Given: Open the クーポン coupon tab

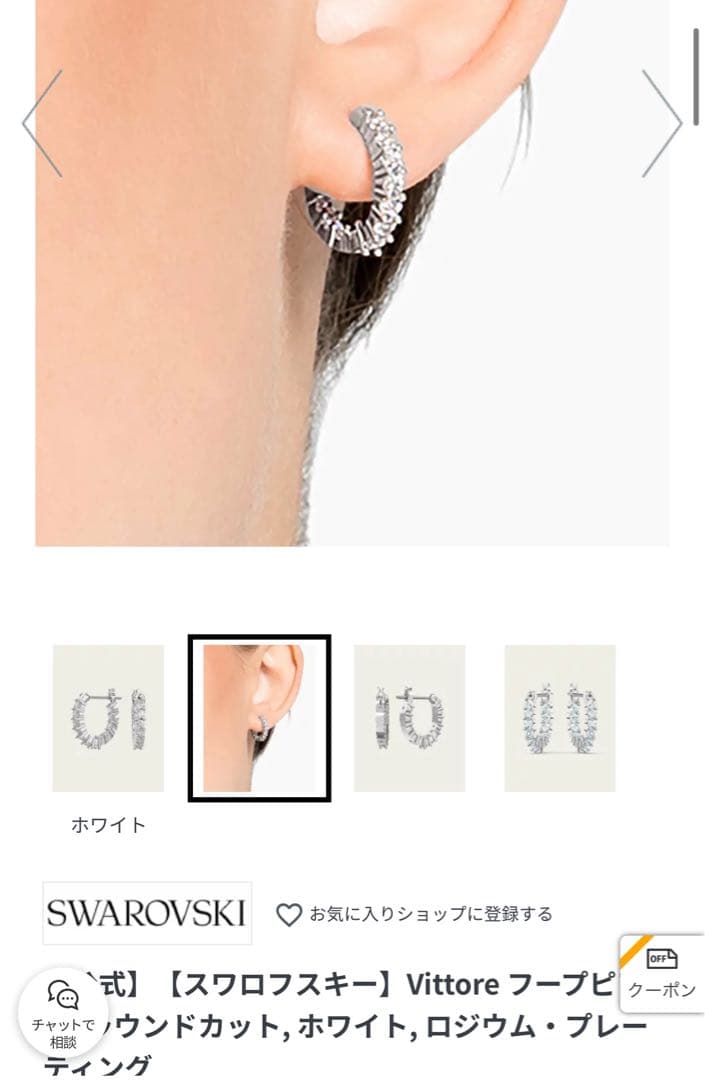Looking at the screenshot, I should (662, 975).
